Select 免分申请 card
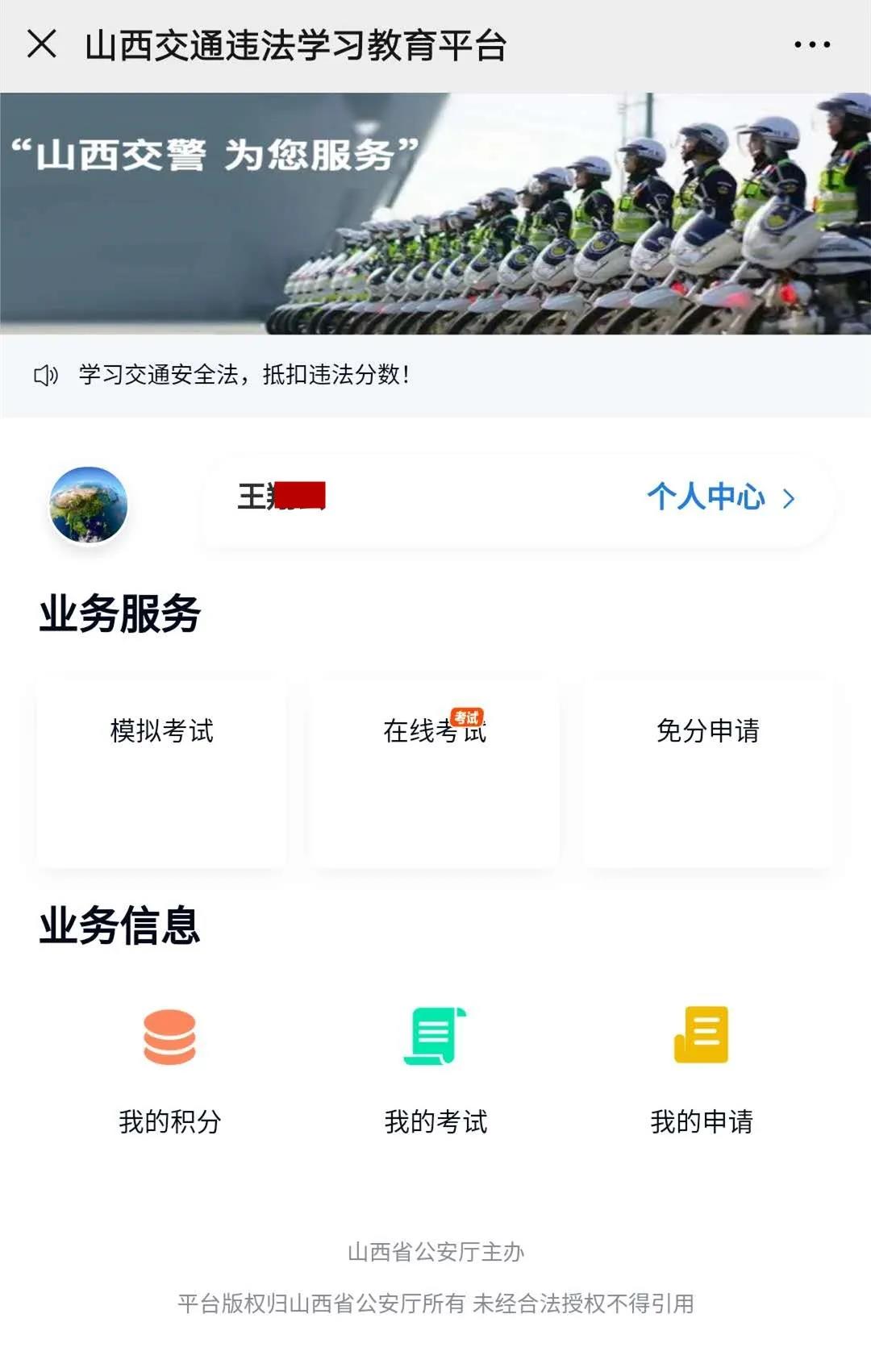This screenshot has width=871, height=1372. pos(707,772)
